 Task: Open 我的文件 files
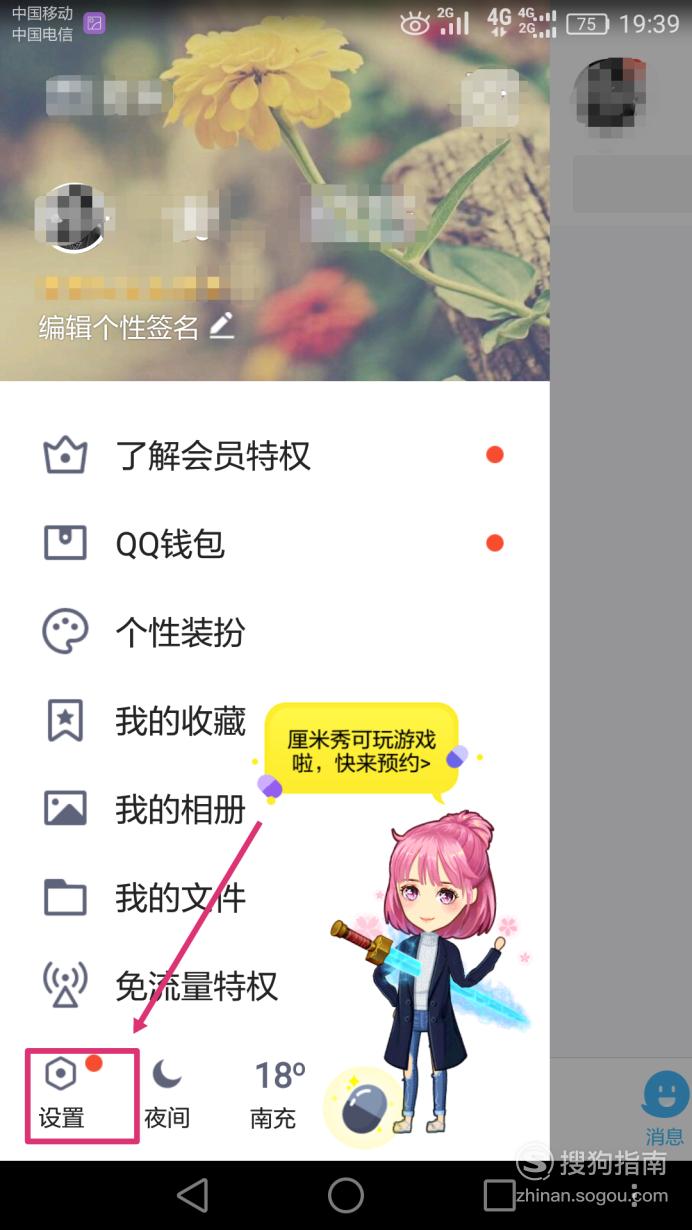click(x=180, y=897)
